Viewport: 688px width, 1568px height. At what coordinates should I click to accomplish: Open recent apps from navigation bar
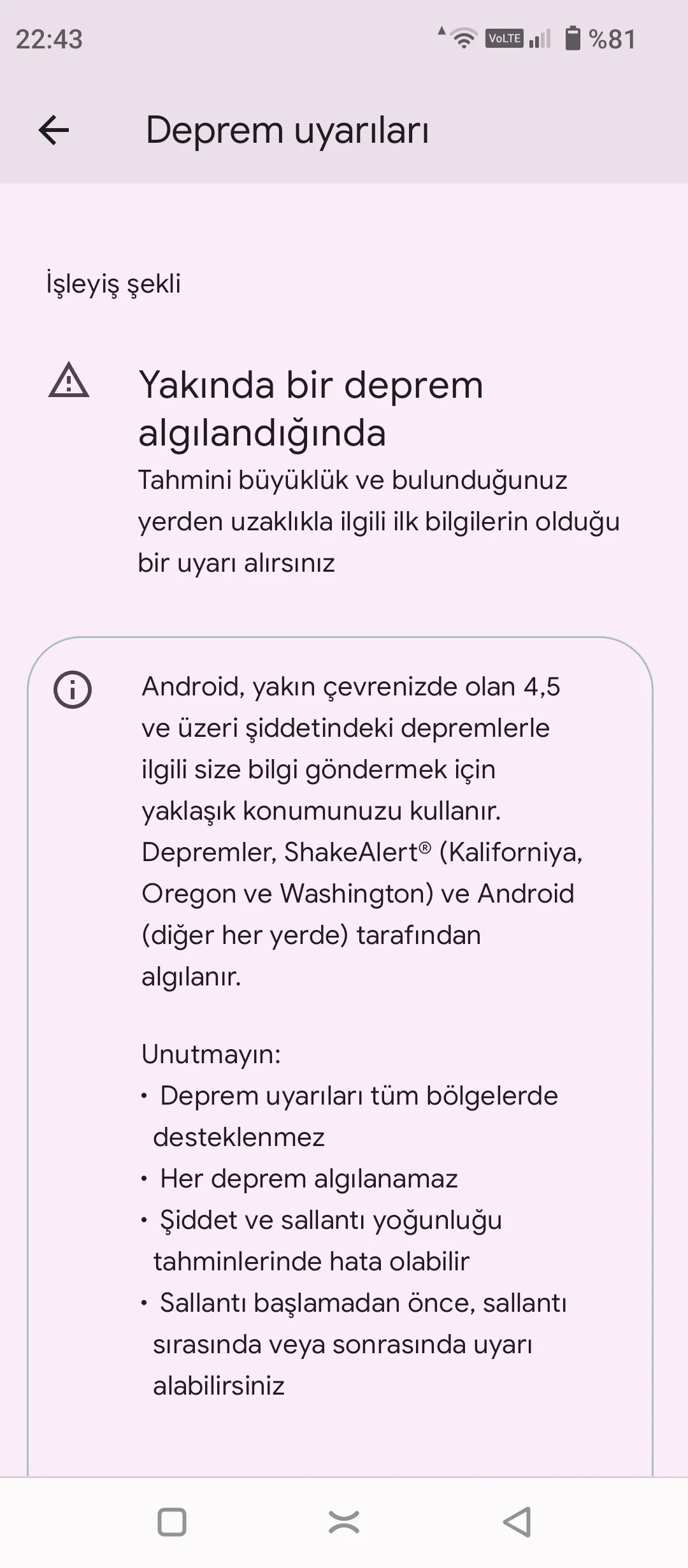pyautogui.click(x=171, y=1522)
